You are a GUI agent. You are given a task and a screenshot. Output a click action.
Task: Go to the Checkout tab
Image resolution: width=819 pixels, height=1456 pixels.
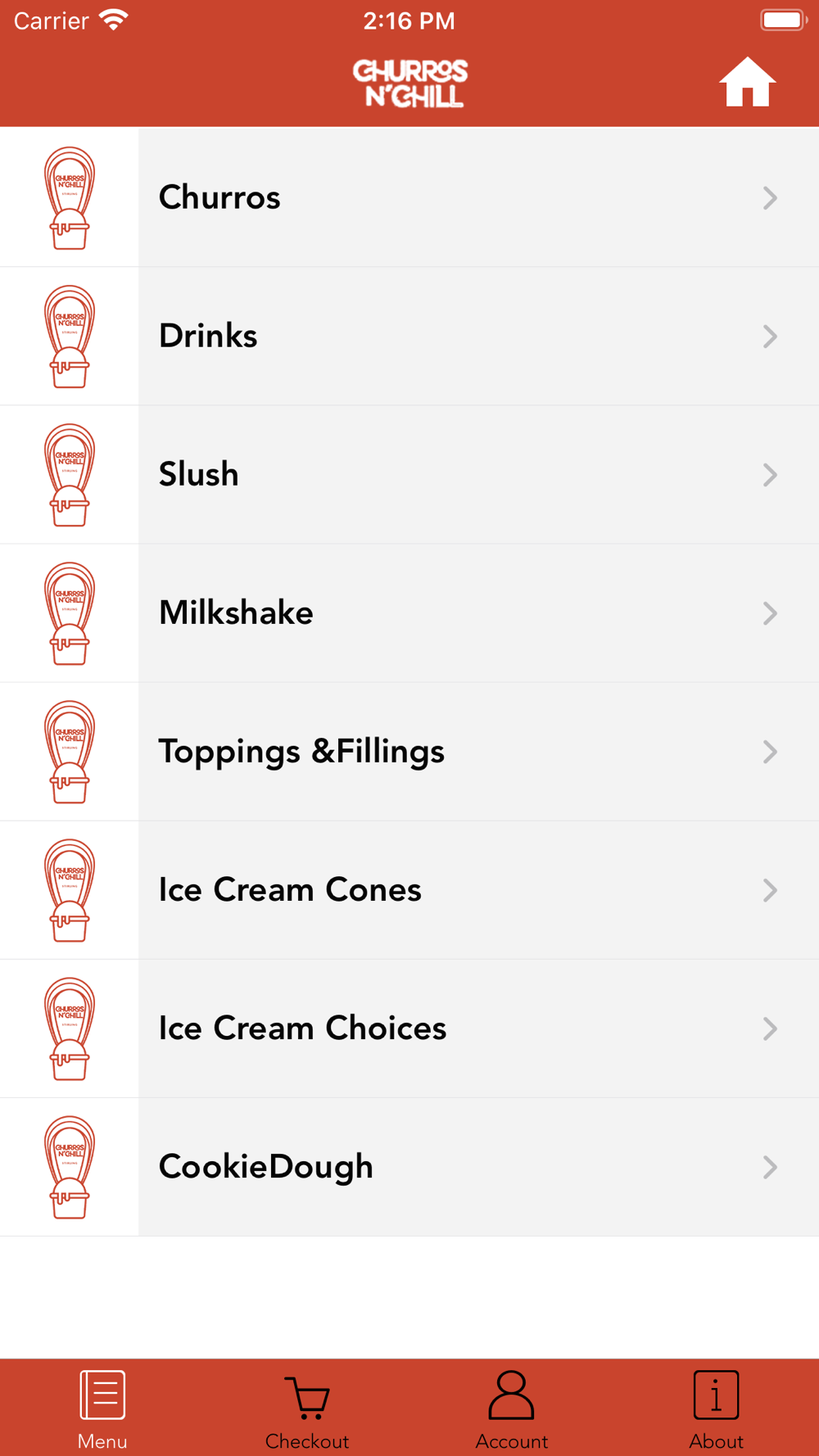(x=307, y=1409)
